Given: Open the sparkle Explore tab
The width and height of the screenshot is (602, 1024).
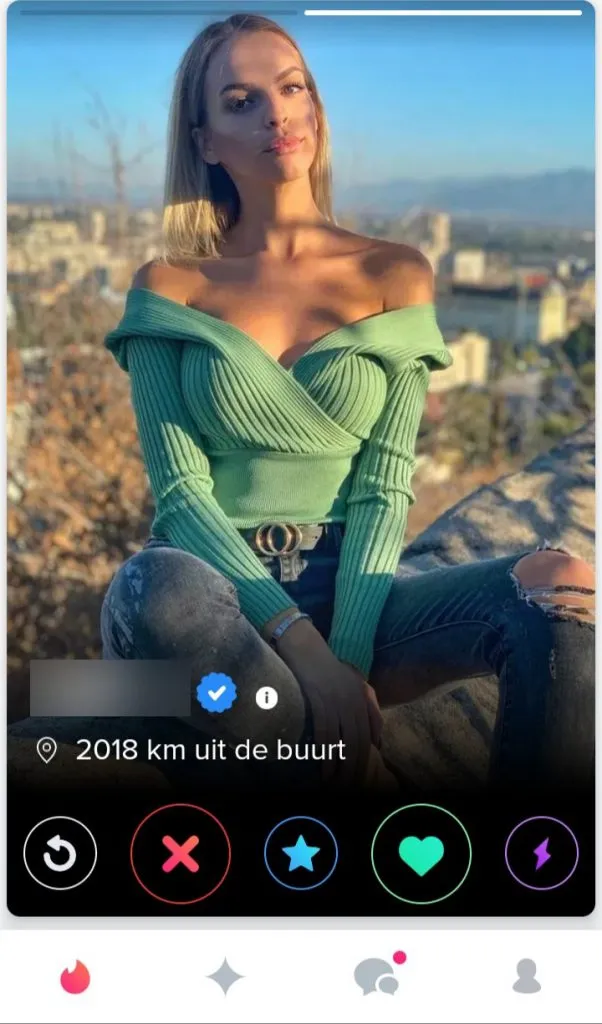Looking at the screenshot, I should (x=225, y=976).
